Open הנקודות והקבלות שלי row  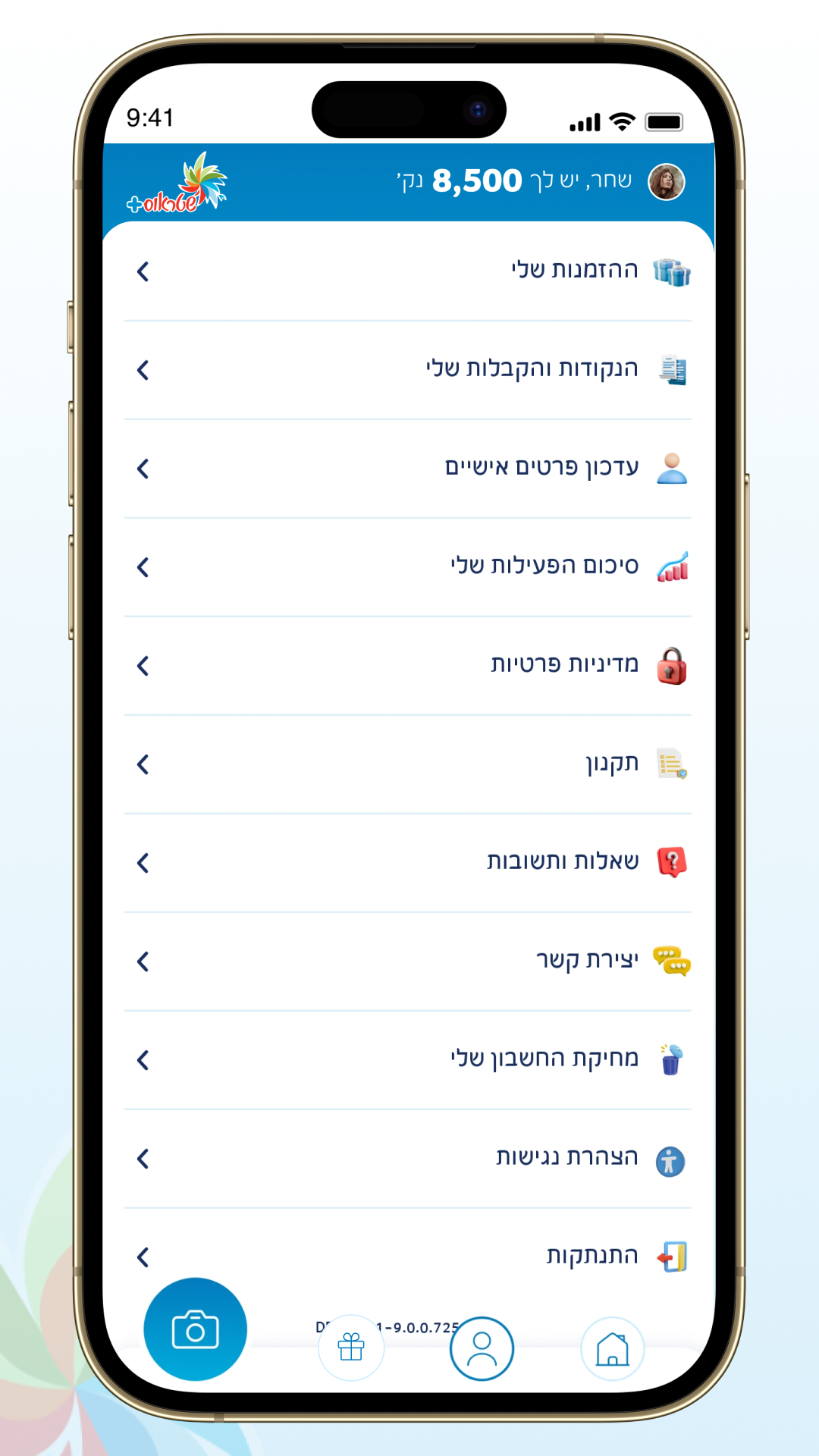click(408, 370)
